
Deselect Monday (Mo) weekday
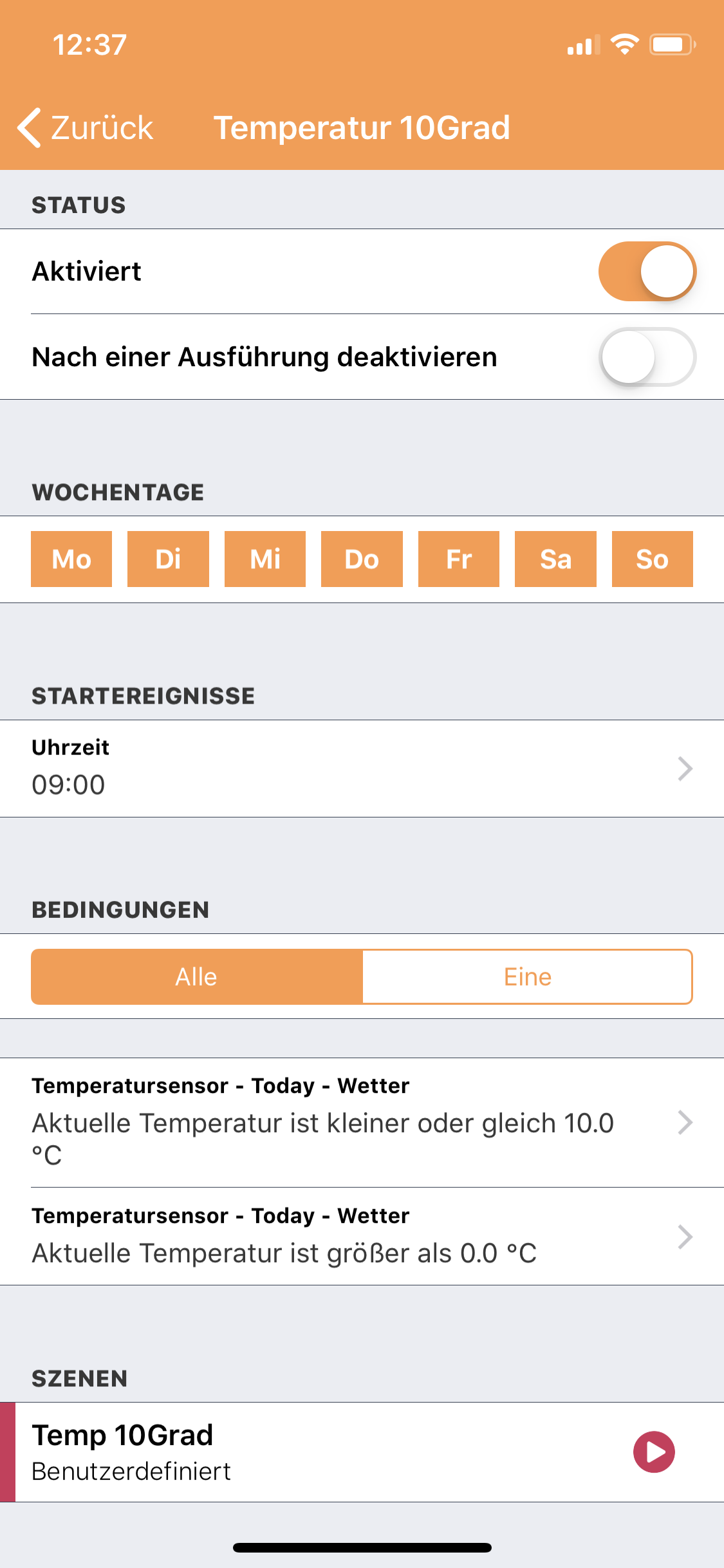coord(71,559)
